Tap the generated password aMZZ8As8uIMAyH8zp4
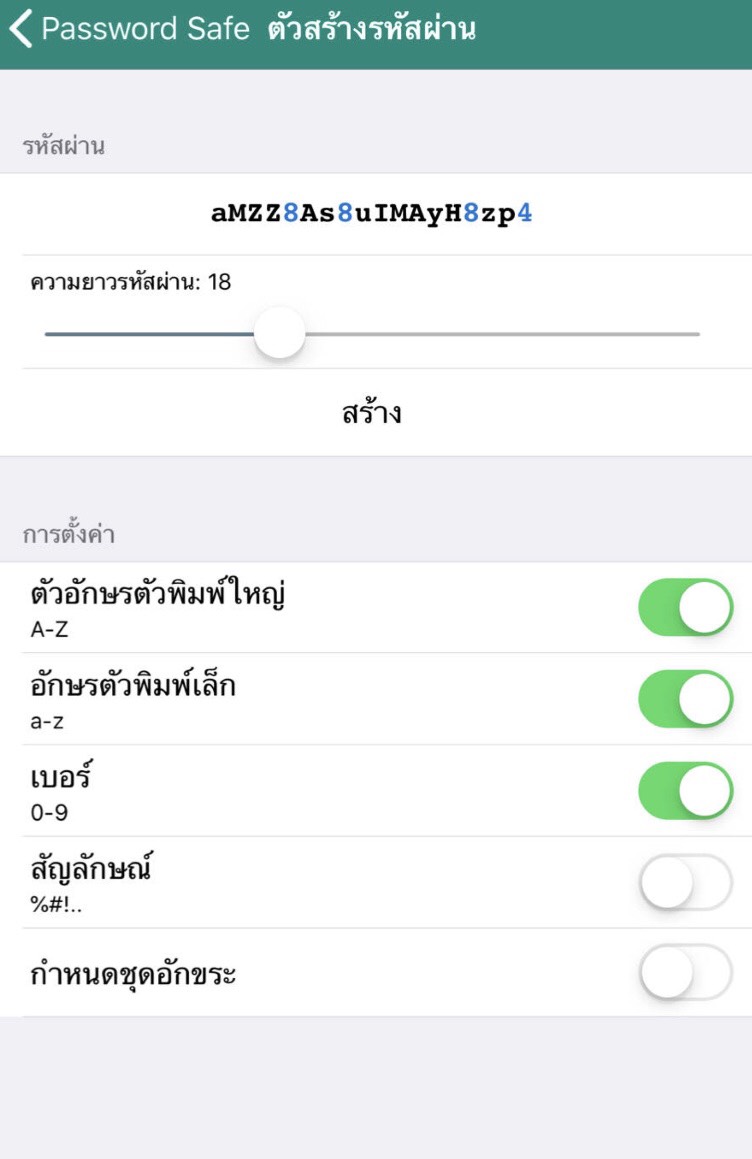Viewport: 752px width, 1159px height. coord(372,213)
